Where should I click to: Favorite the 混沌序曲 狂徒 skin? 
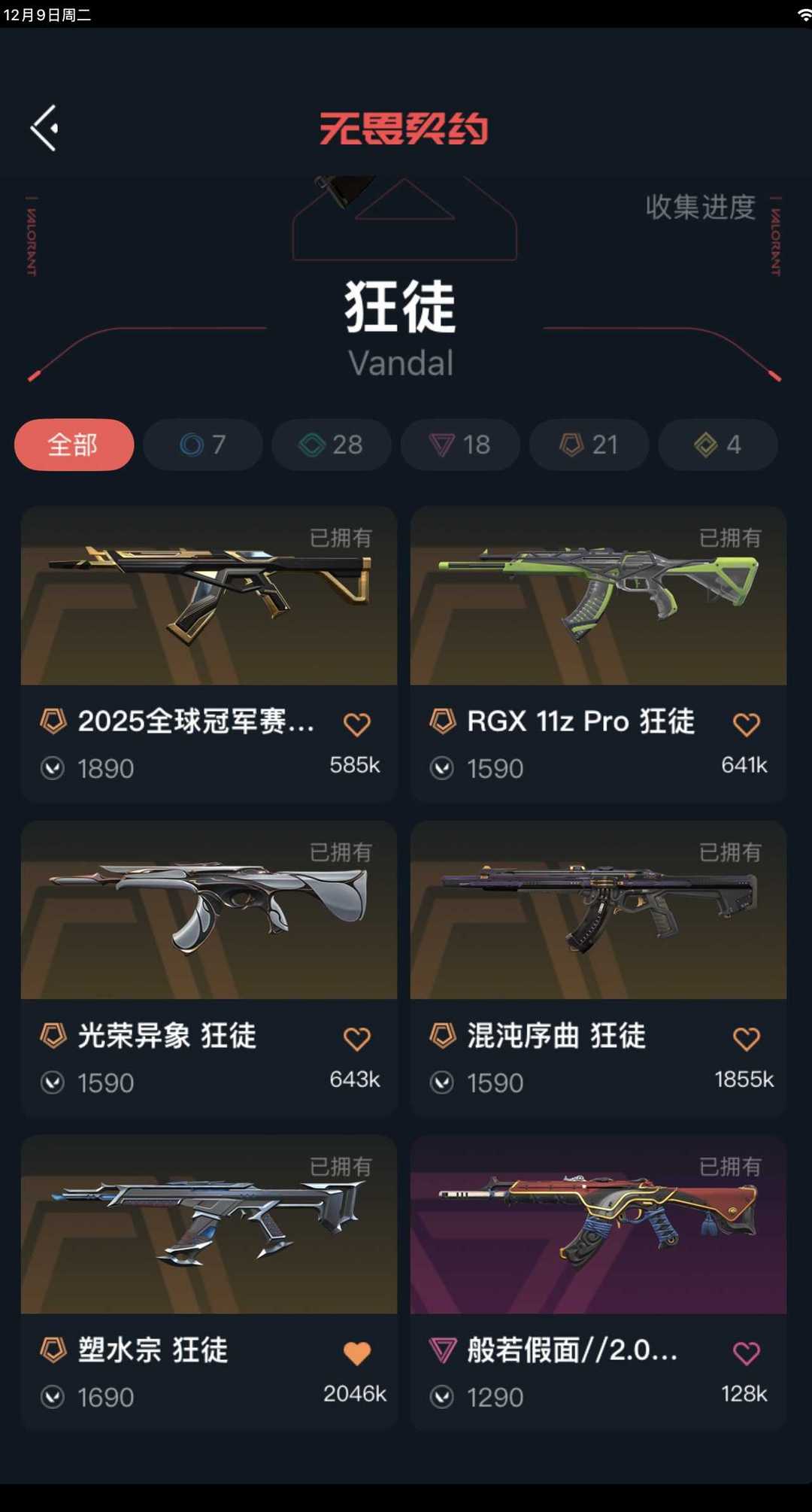point(746,1038)
